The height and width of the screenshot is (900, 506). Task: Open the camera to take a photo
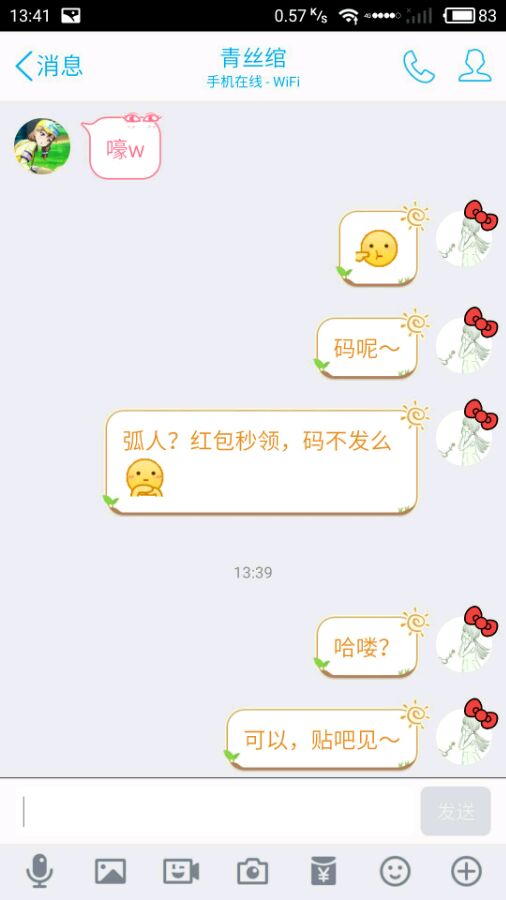click(x=252, y=871)
